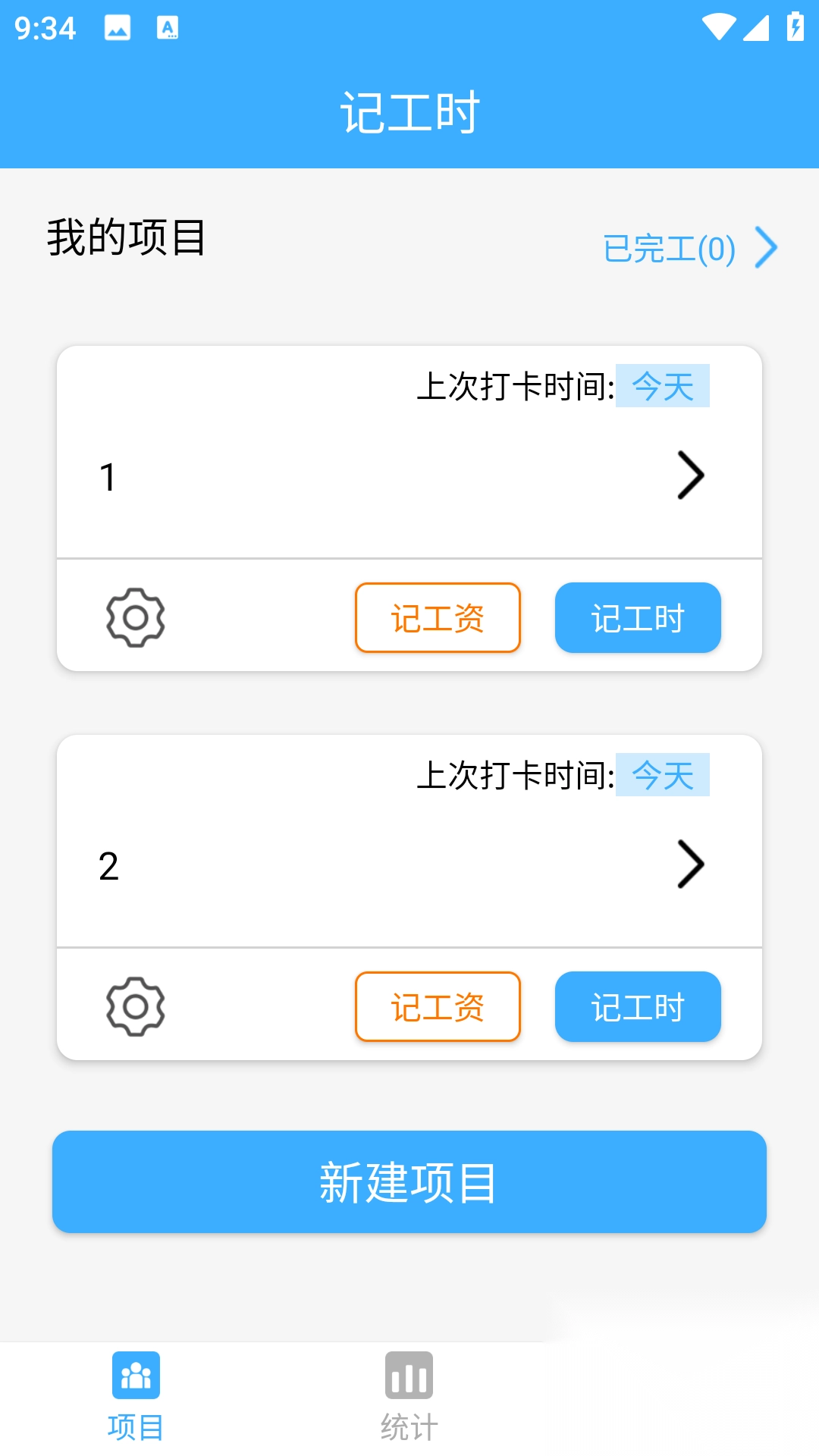Screen dimensions: 819x1456
Task: Tap 记工时 button for project 1
Action: click(x=638, y=618)
